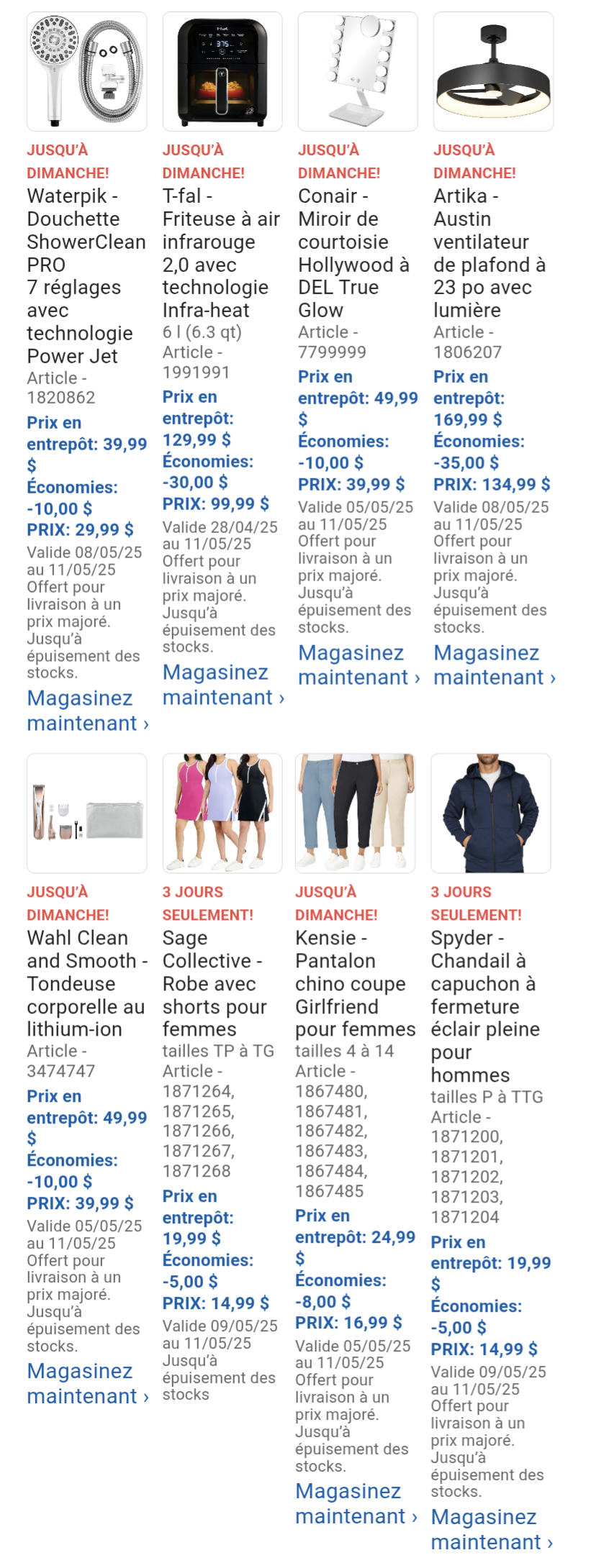Tap Magasinez maintenant under T-fal Friteuse
The width and height of the screenshot is (591, 1568).
coord(222,684)
